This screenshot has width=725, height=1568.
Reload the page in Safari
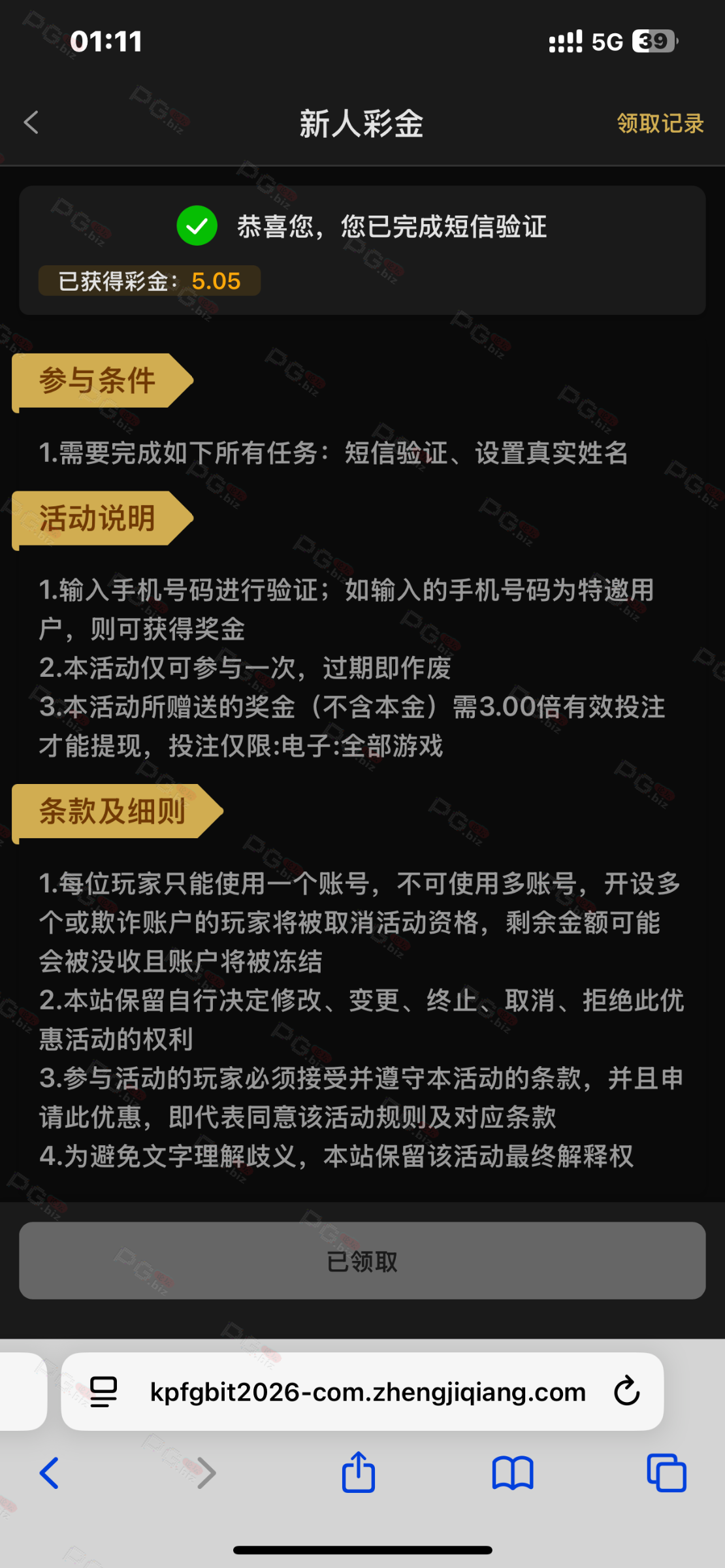[x=626, y=1391]
